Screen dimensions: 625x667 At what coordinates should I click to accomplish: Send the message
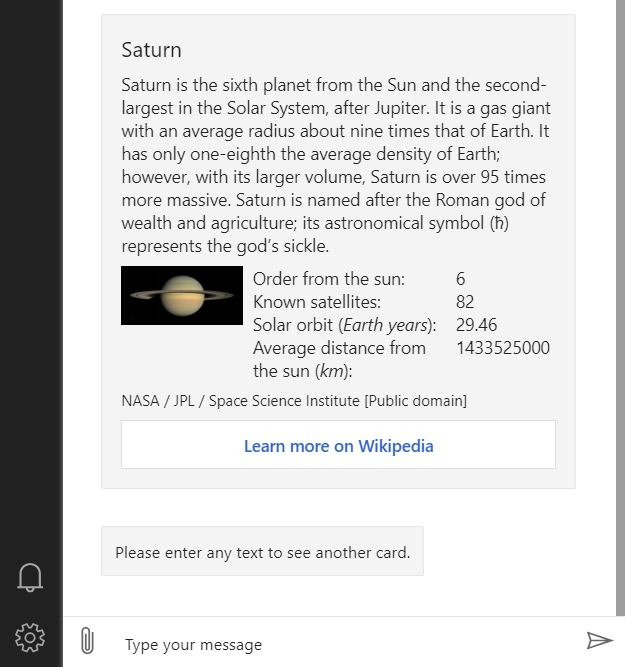coord(598,641)
